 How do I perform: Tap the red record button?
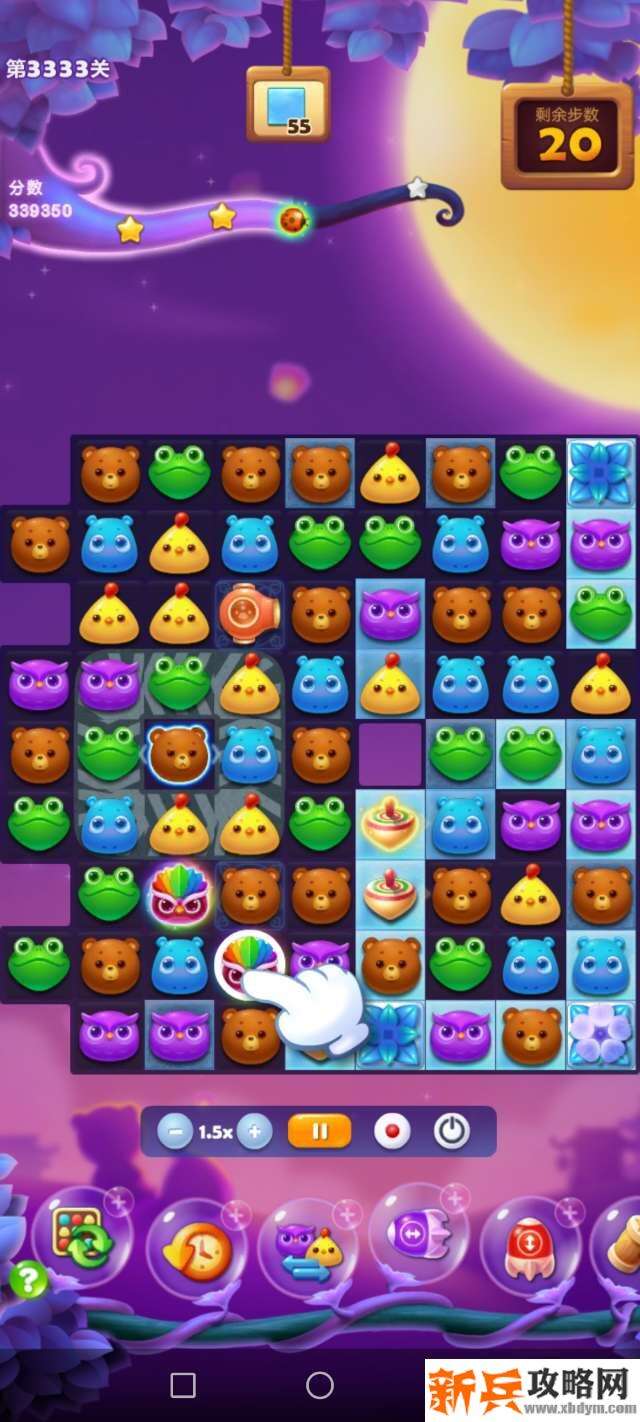392,1132
